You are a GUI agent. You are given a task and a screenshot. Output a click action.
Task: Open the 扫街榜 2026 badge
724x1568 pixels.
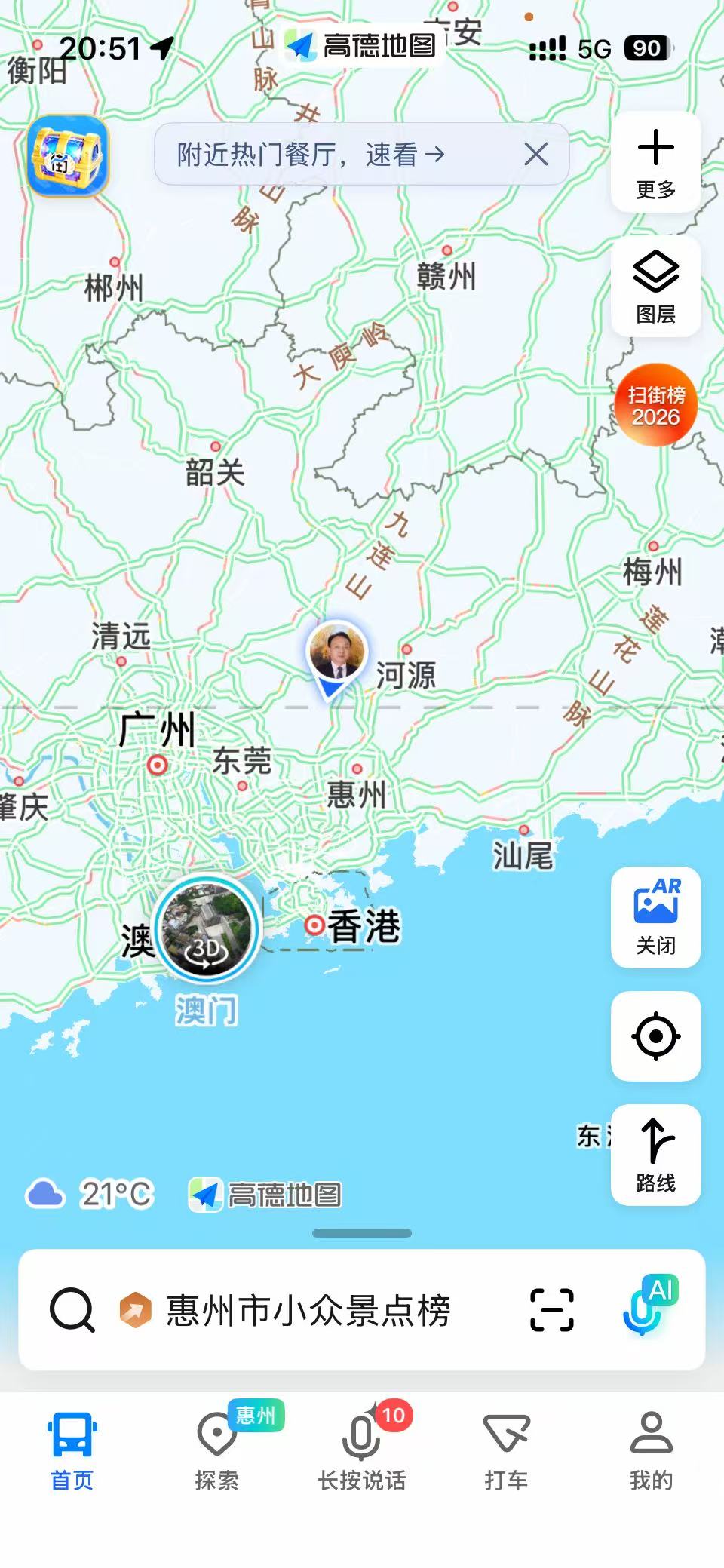coord(655,405)
